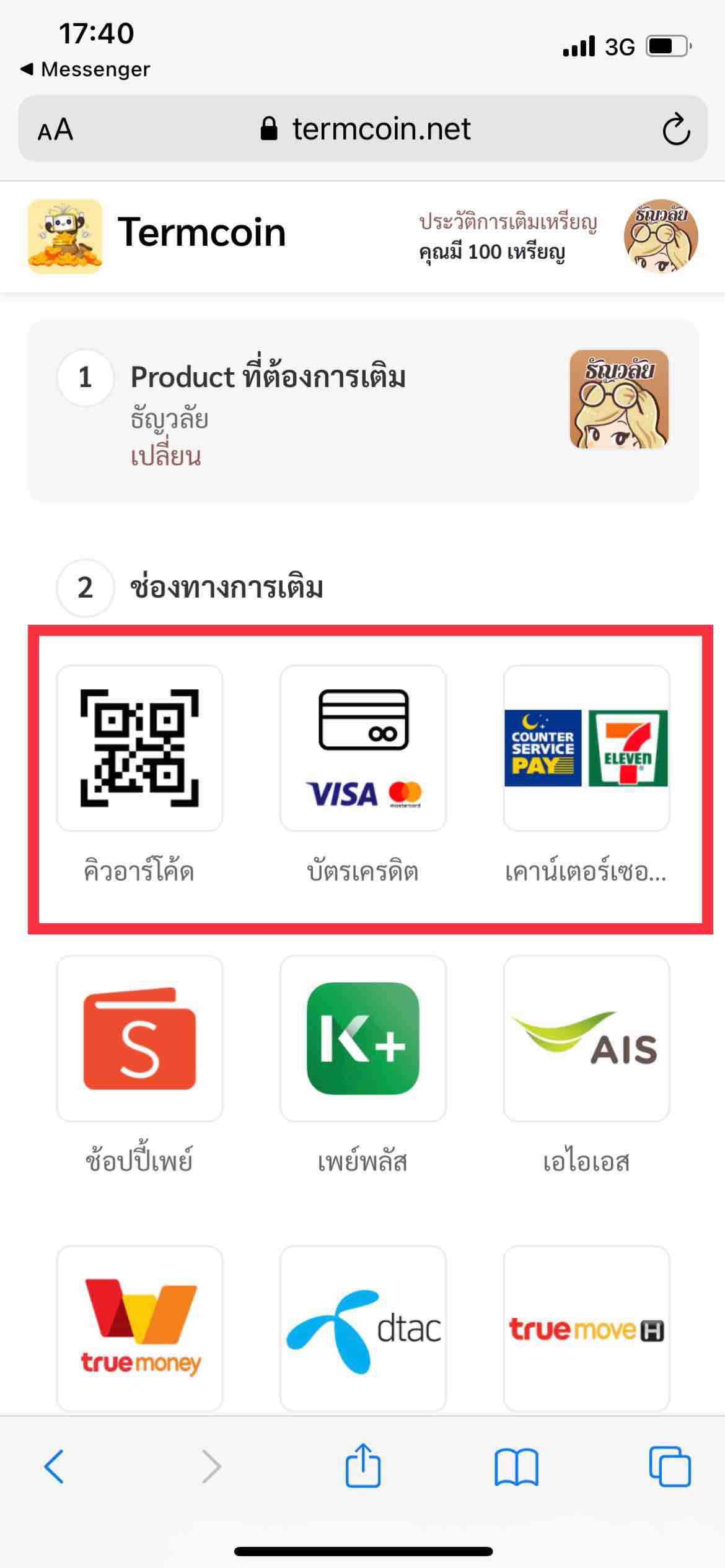Image resolution: width=725 pixels, height=1568 pixels.
Task: Select dtac payment option
Action: pos(363,1328)
